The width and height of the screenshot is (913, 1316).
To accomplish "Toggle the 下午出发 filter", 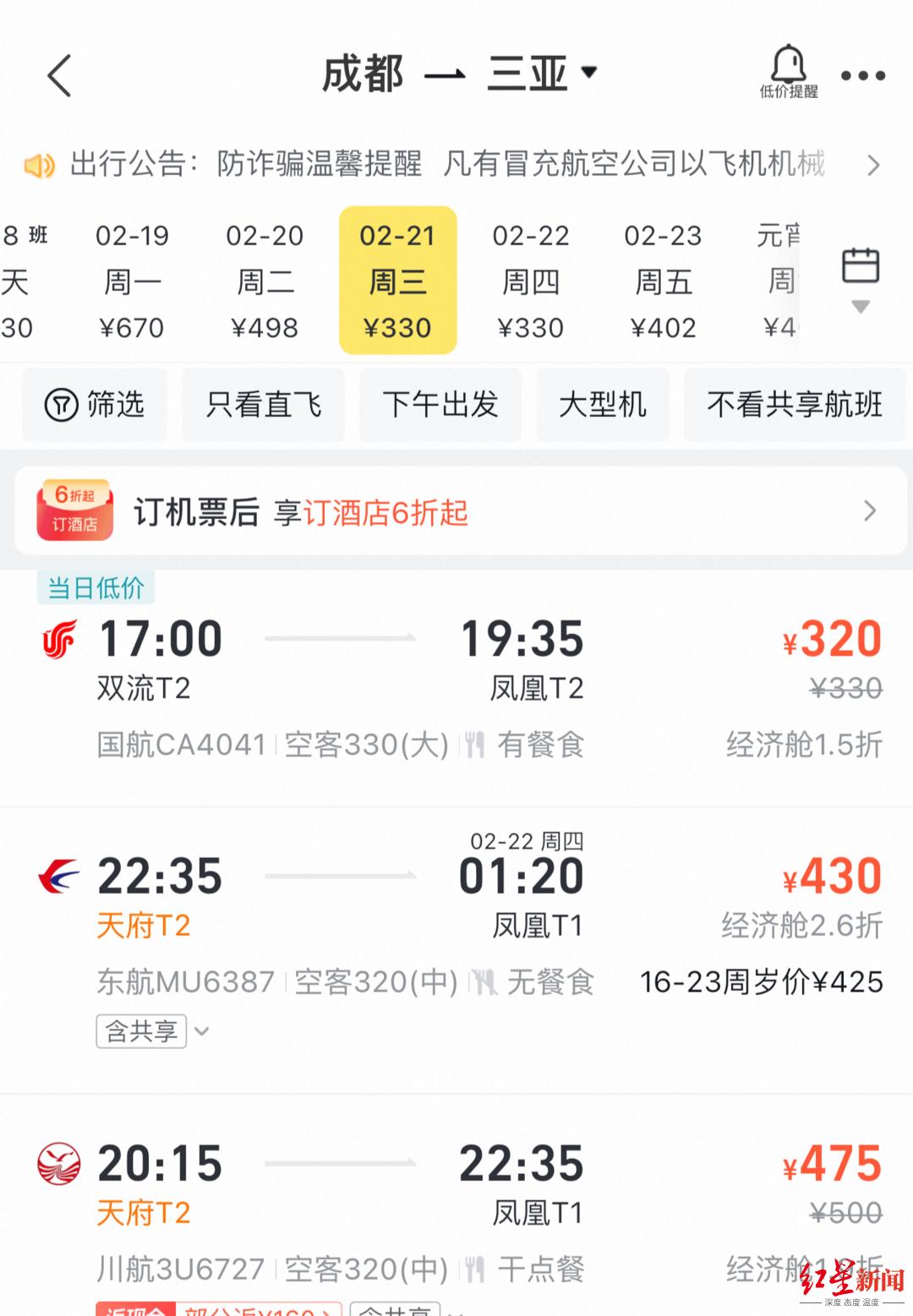I will (x=440, y=405).
